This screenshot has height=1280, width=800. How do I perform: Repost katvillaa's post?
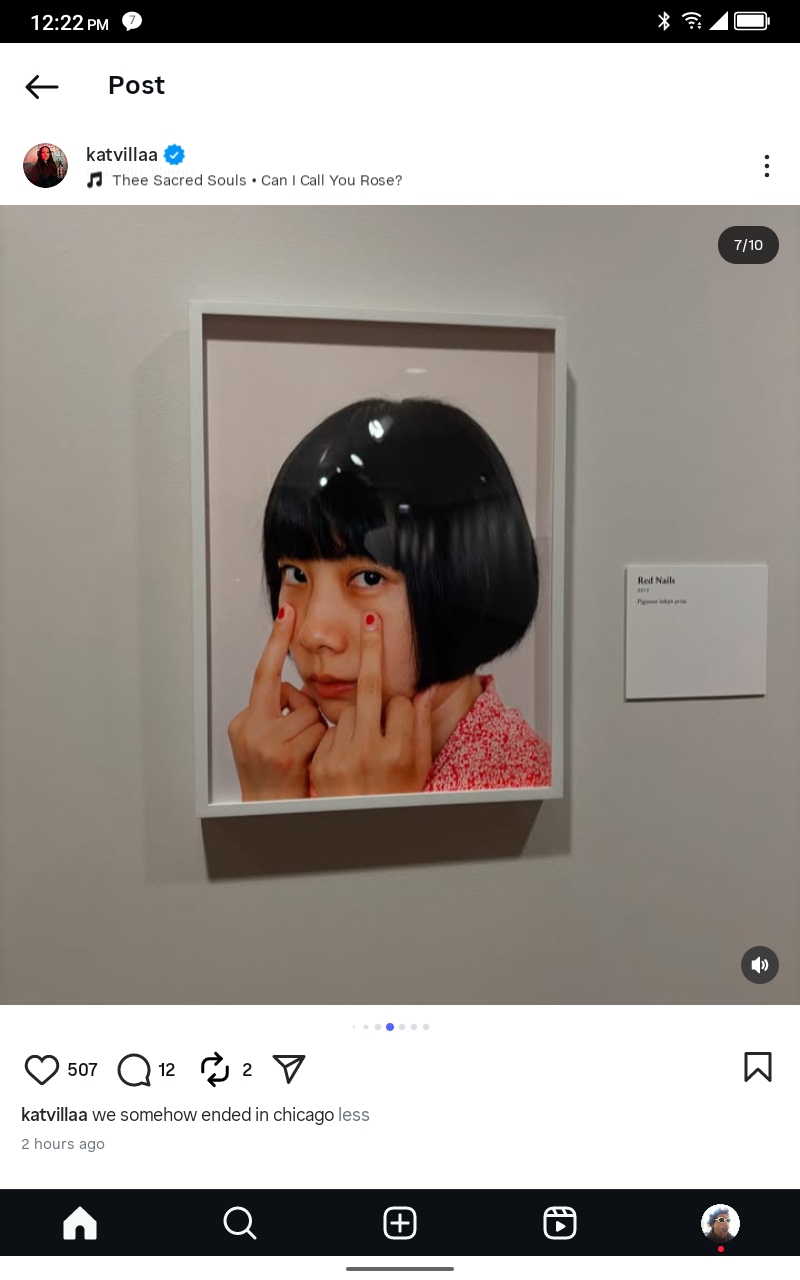[215, 1070]
